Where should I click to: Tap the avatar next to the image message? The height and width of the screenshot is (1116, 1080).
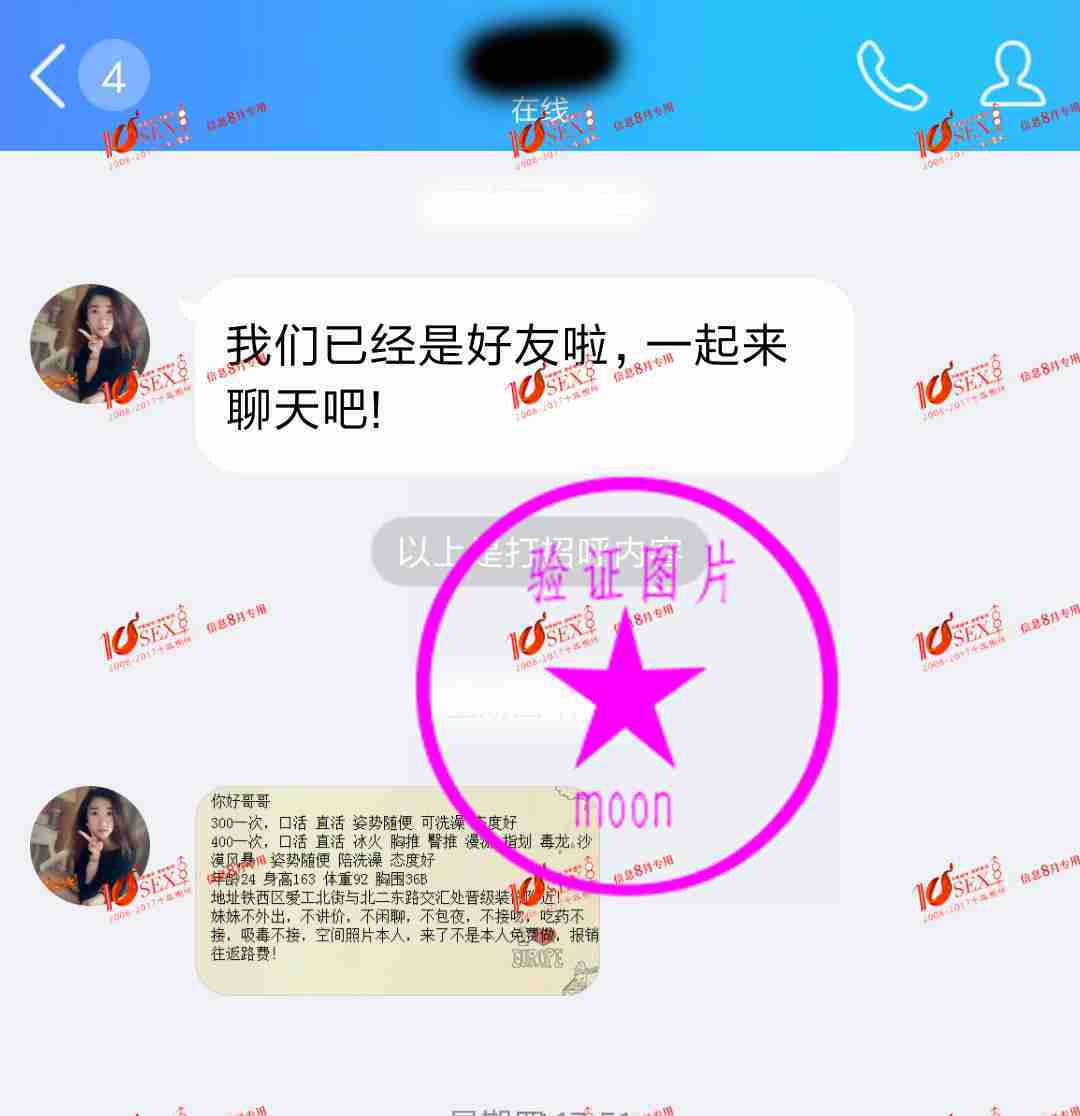point(90,846)
